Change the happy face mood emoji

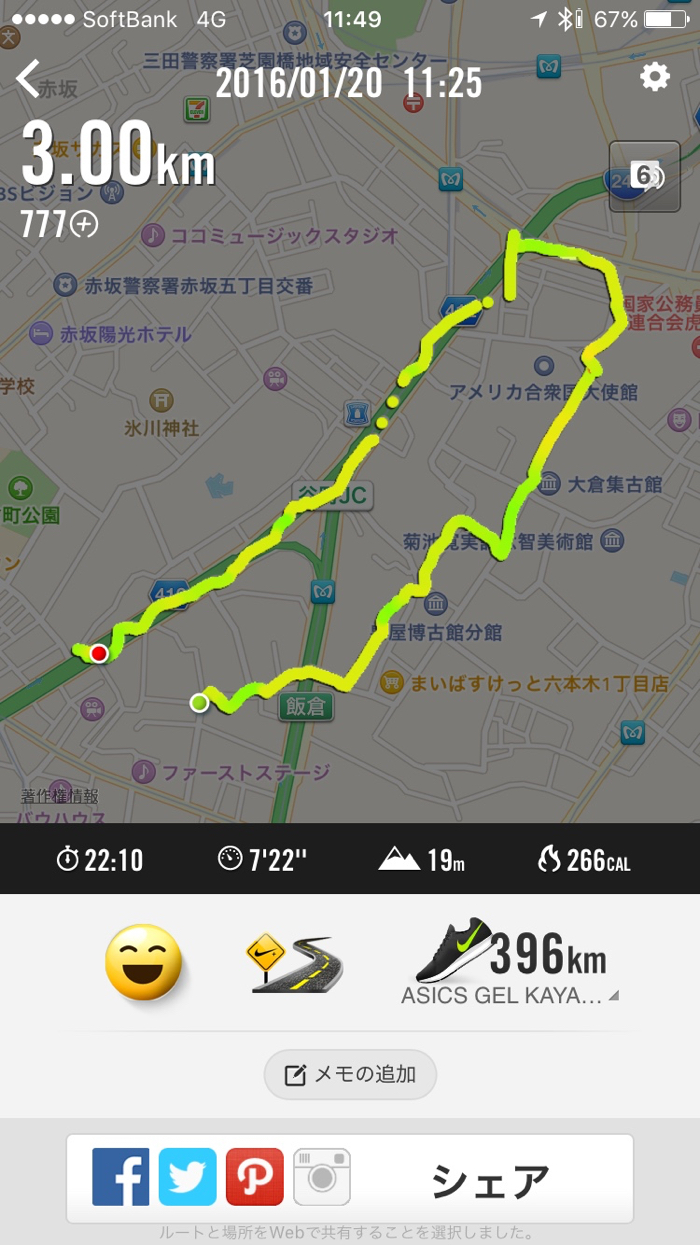pyautogui.click(x=144, y=962)
